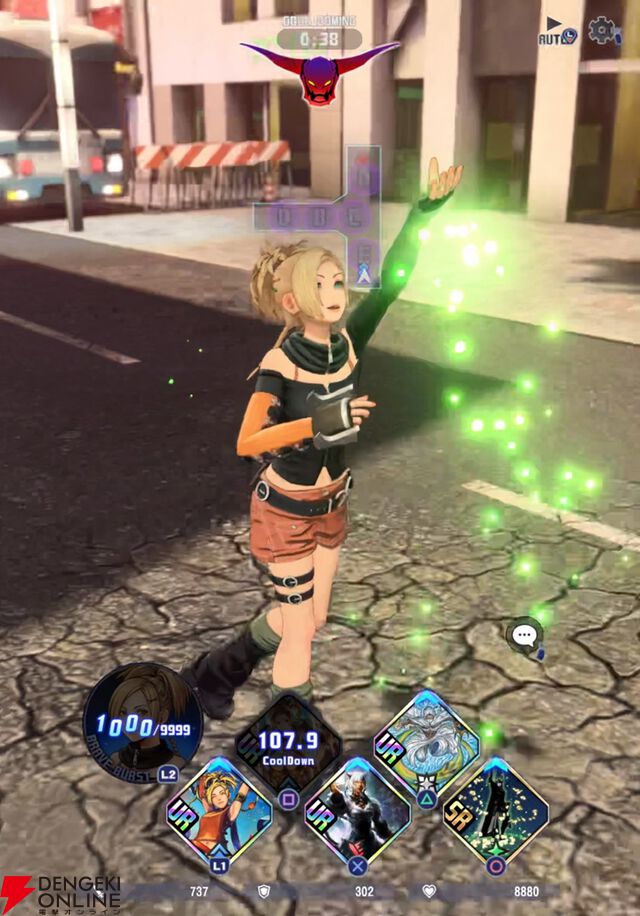Screen dimensions: 640x916
Task: Open the chat speech bubble
Action: pyautogui.click(x=524, y=635)
